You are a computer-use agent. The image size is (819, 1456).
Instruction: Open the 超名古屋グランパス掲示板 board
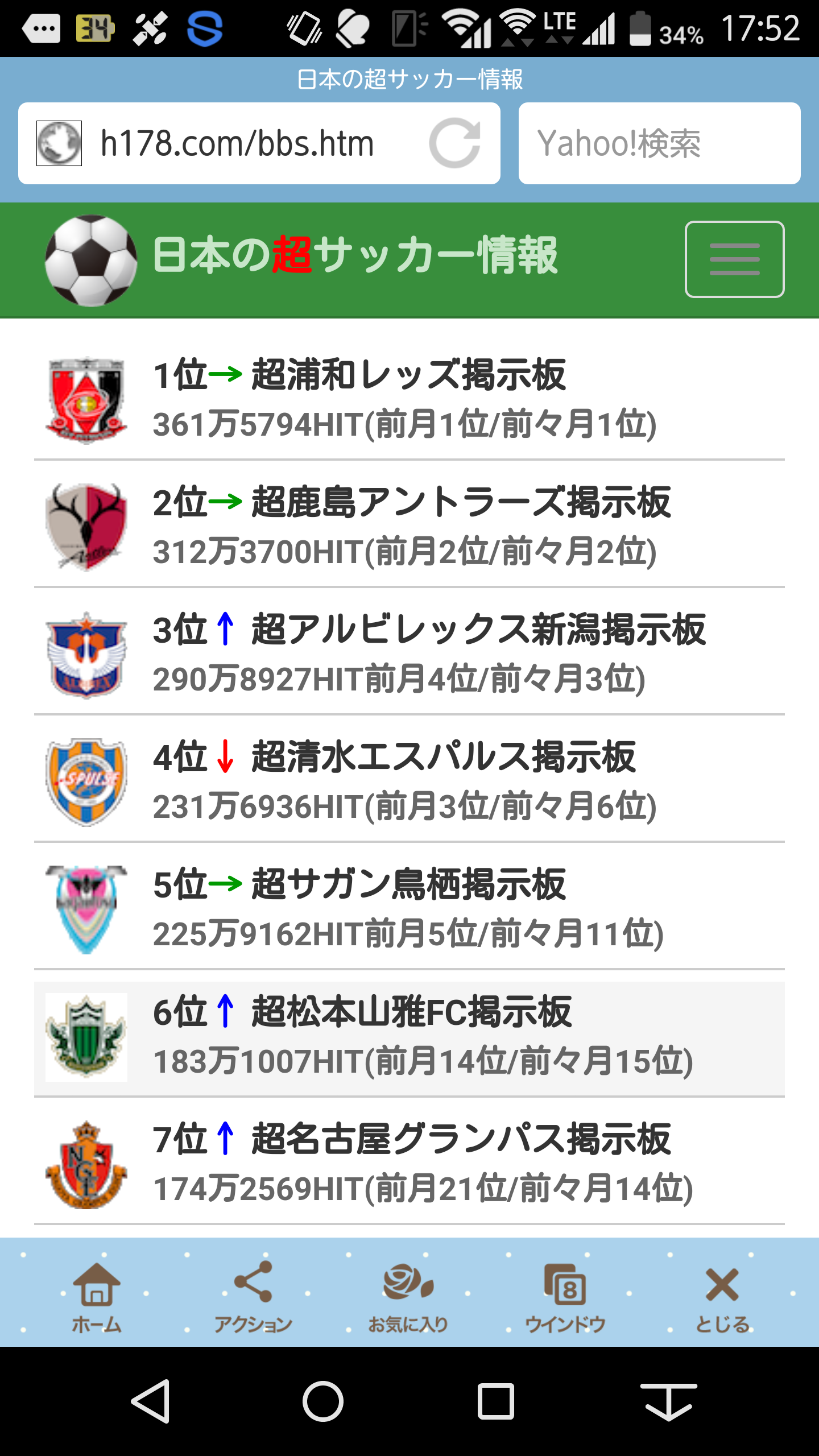[461, 1140]
